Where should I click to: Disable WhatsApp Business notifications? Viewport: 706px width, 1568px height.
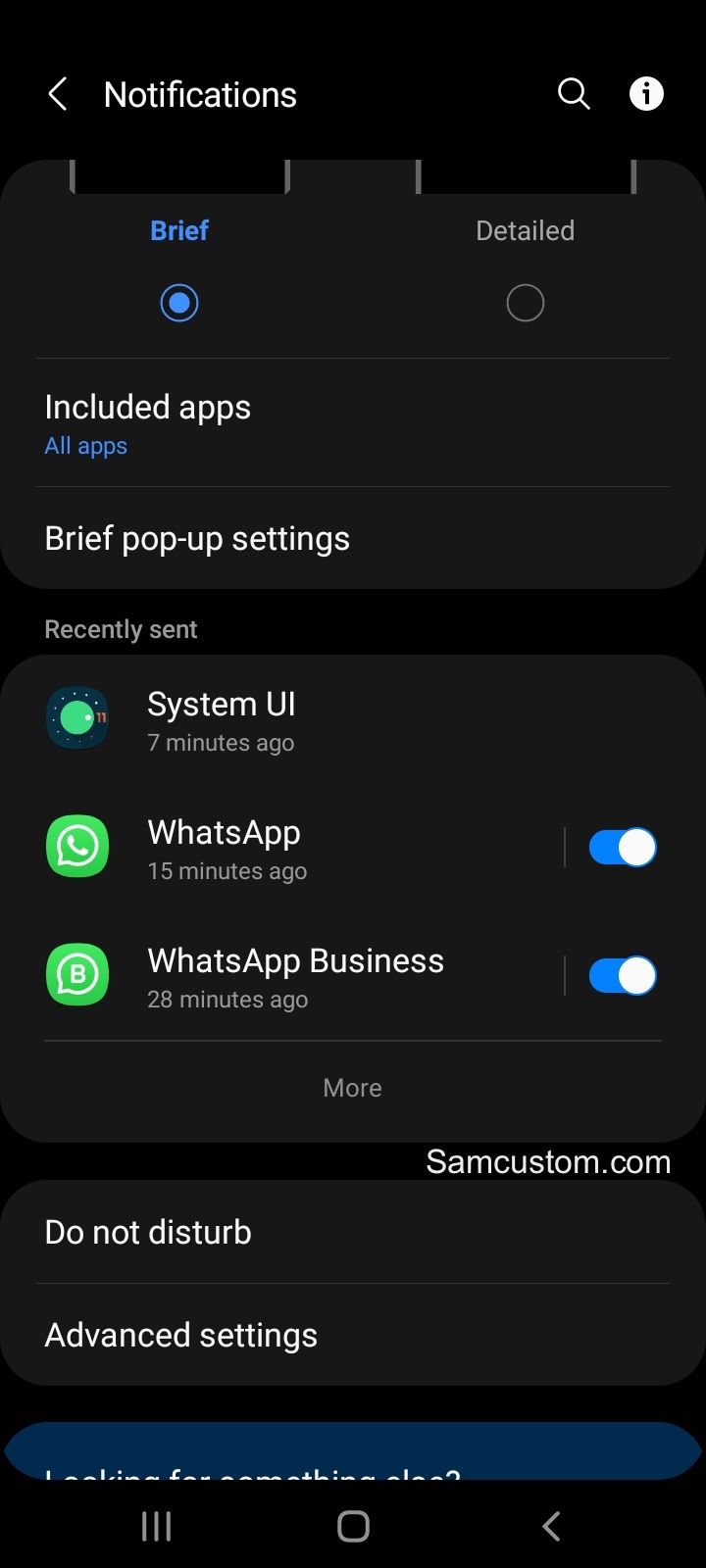(x=623, y=976)
